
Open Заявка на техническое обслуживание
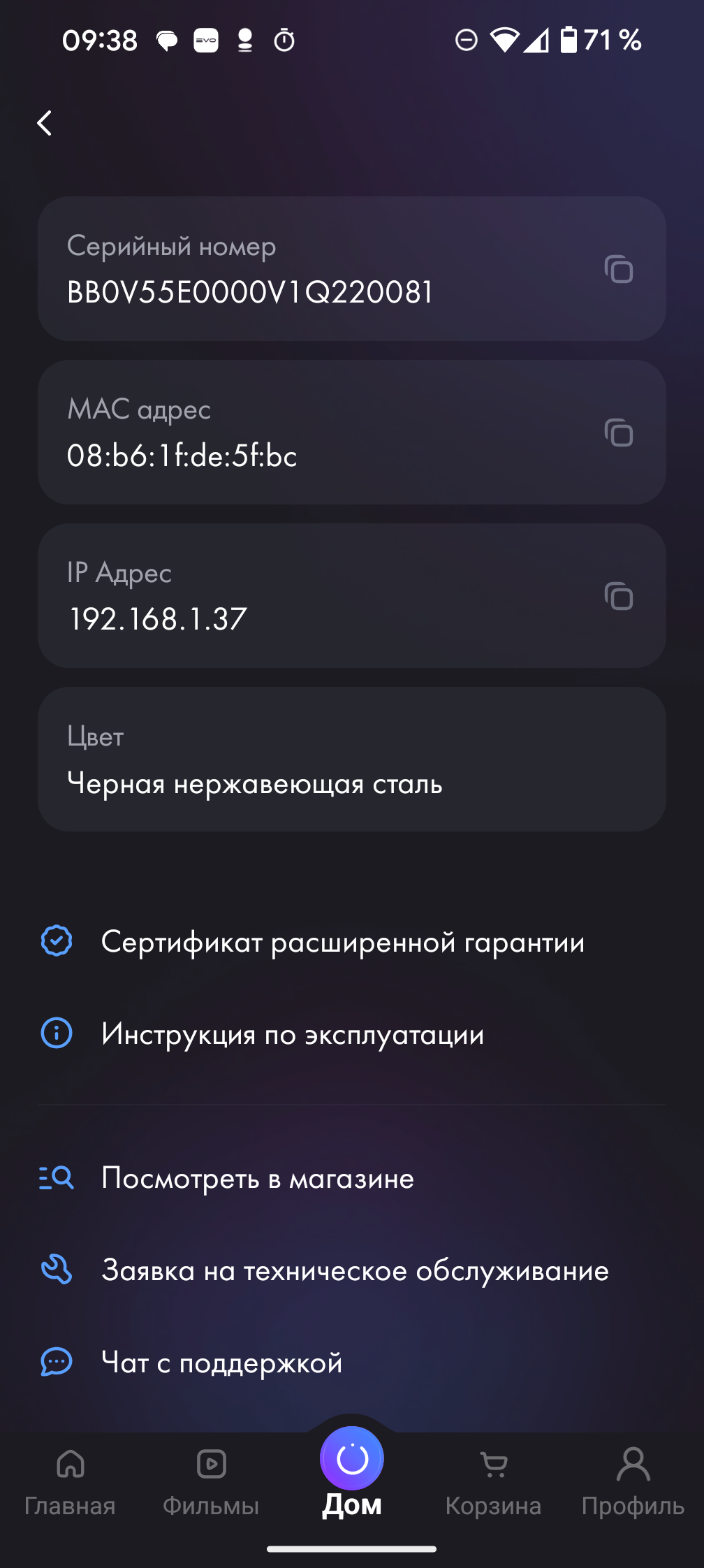tap(355, 1270)
